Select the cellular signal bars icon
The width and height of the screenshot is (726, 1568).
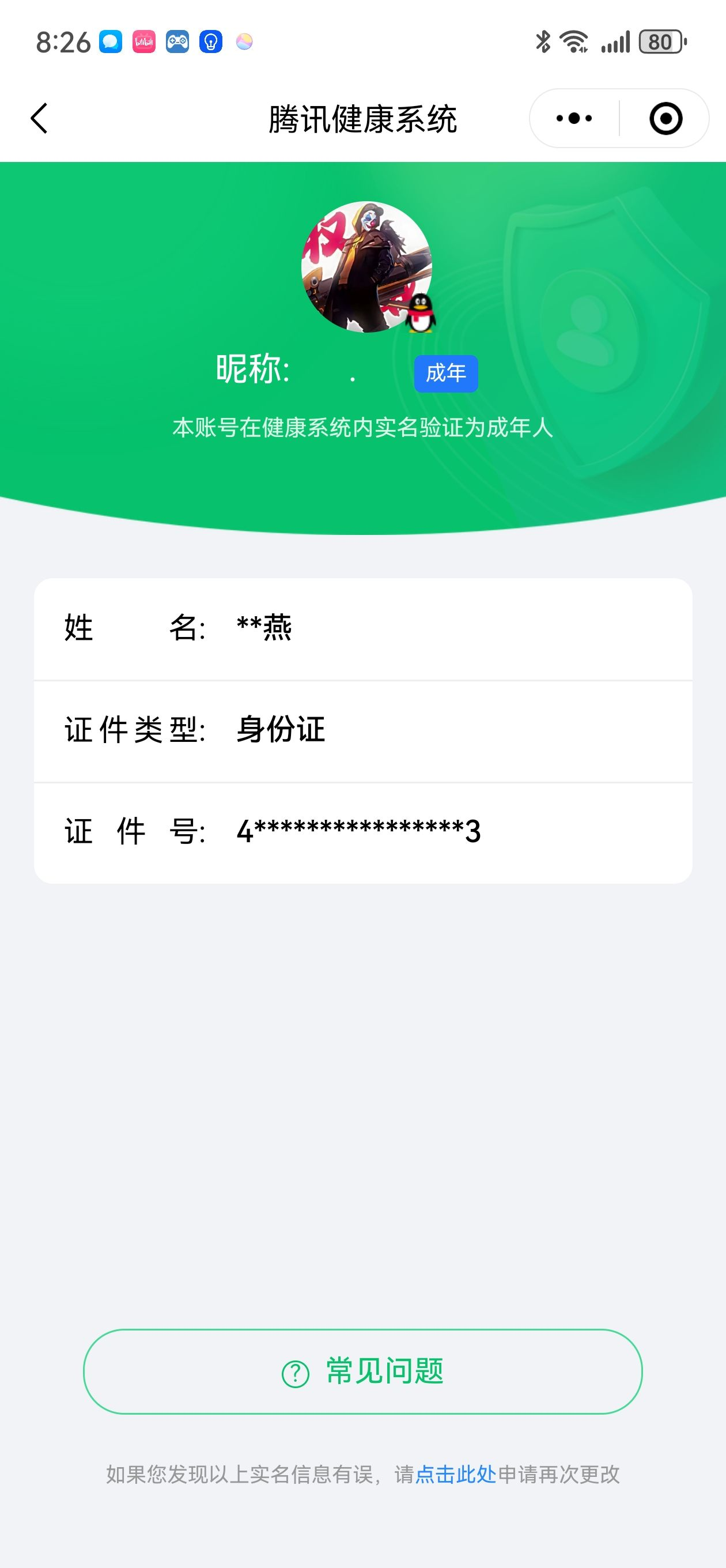617,40
